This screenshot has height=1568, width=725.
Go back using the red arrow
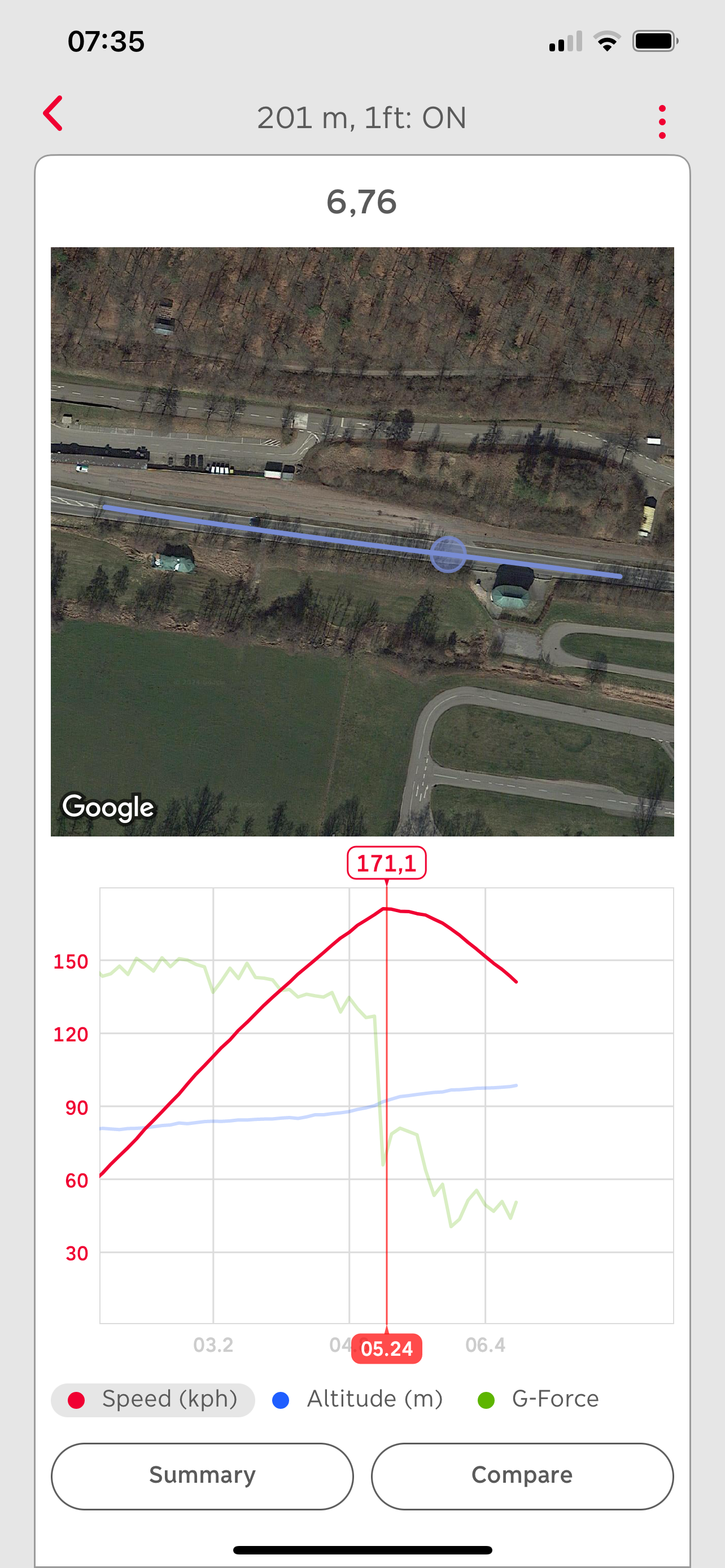click(x=53, y=114)
